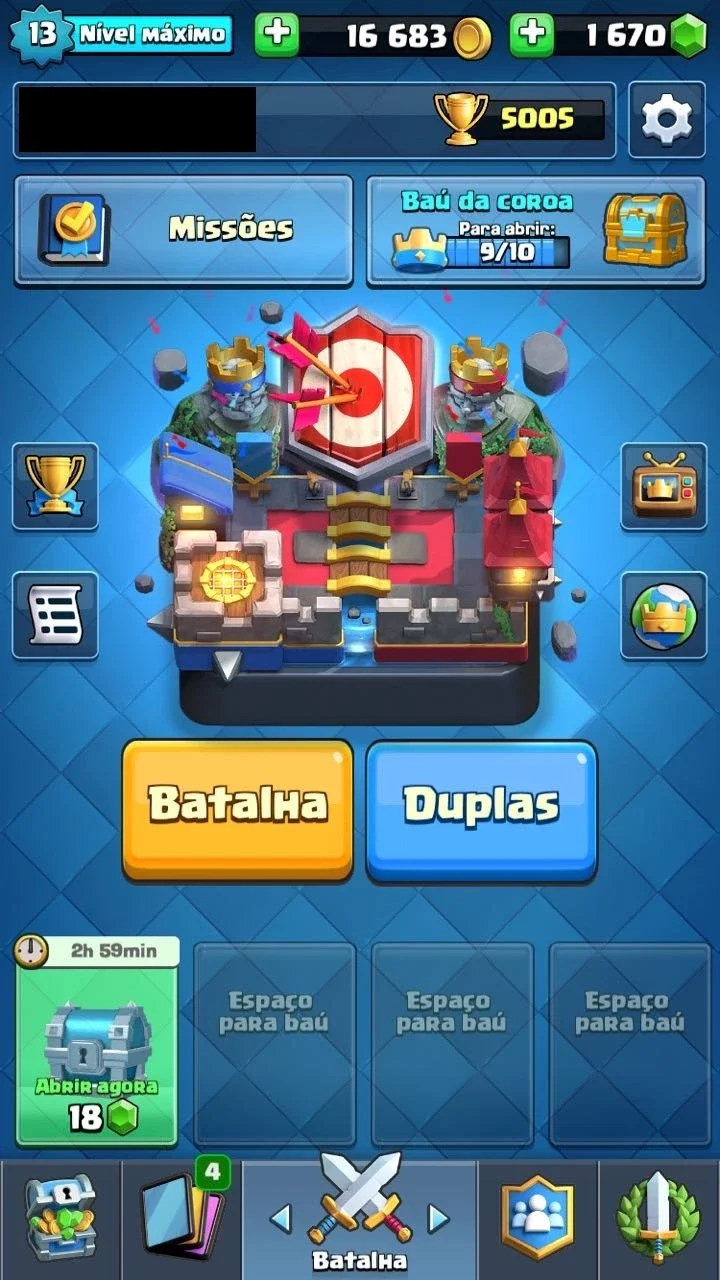Open the battle log scroll icon
720x1280 pixels.
click(55, 615)
